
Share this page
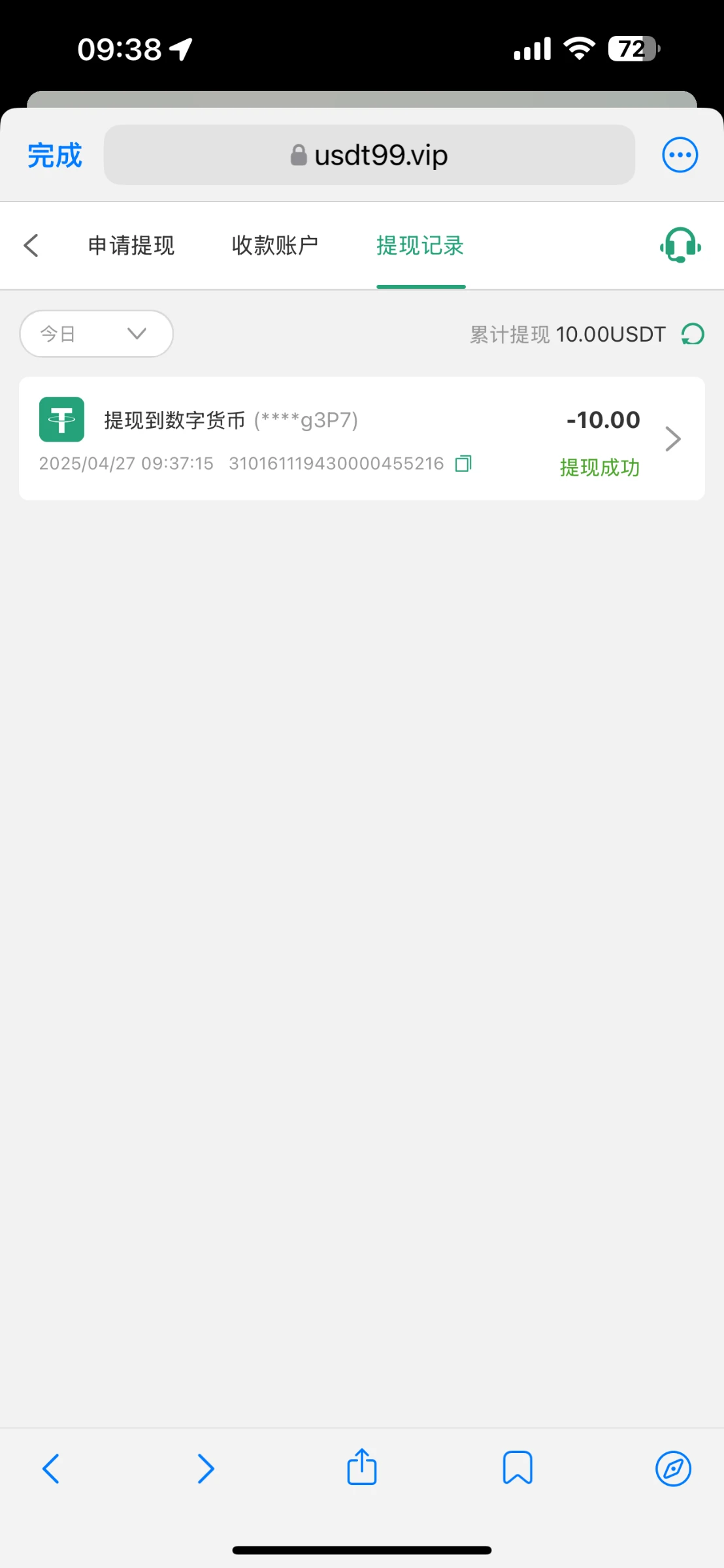pos(361,1467)
